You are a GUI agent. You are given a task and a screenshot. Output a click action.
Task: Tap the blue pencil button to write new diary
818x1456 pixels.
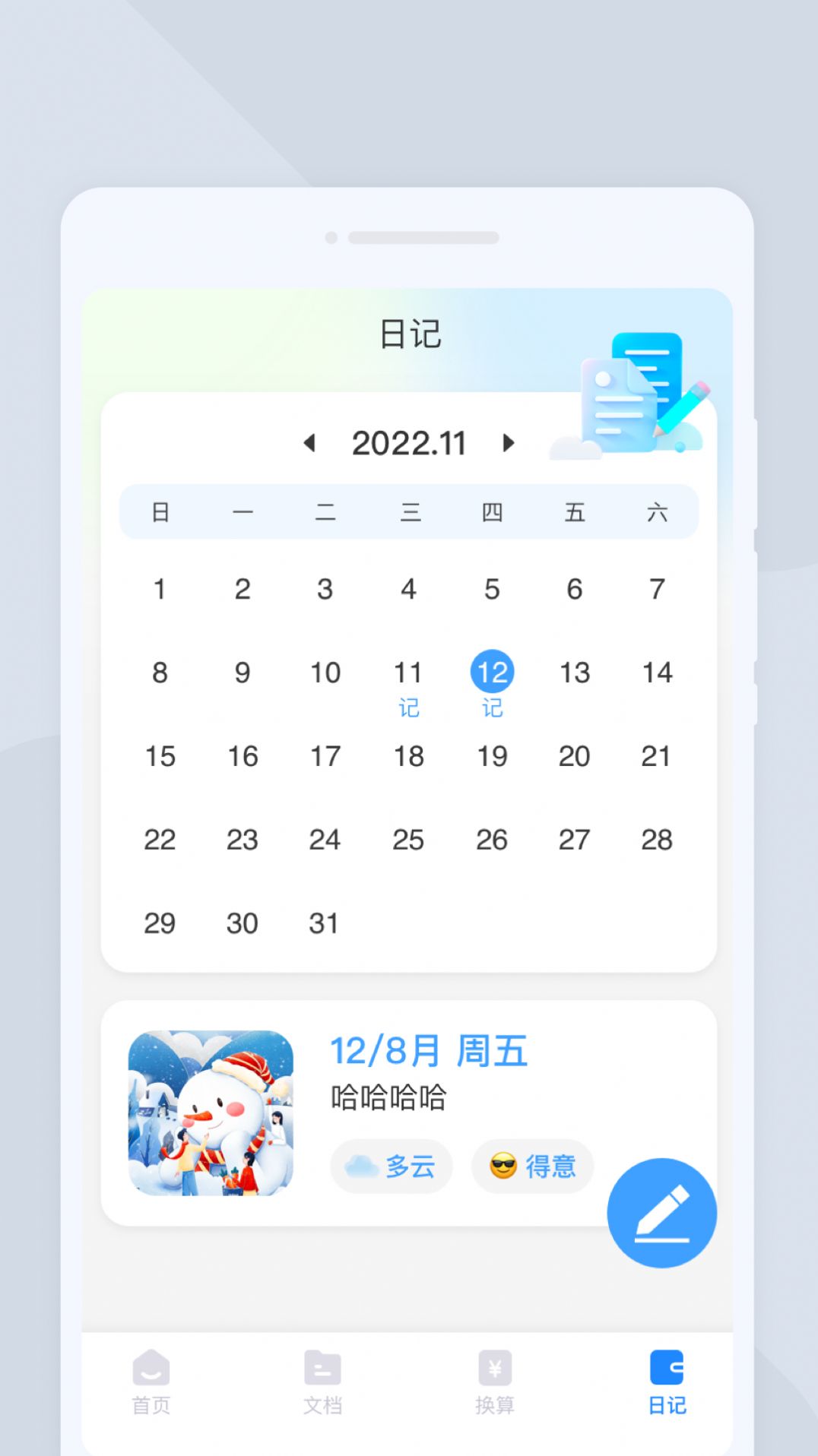click(661, 1214)
